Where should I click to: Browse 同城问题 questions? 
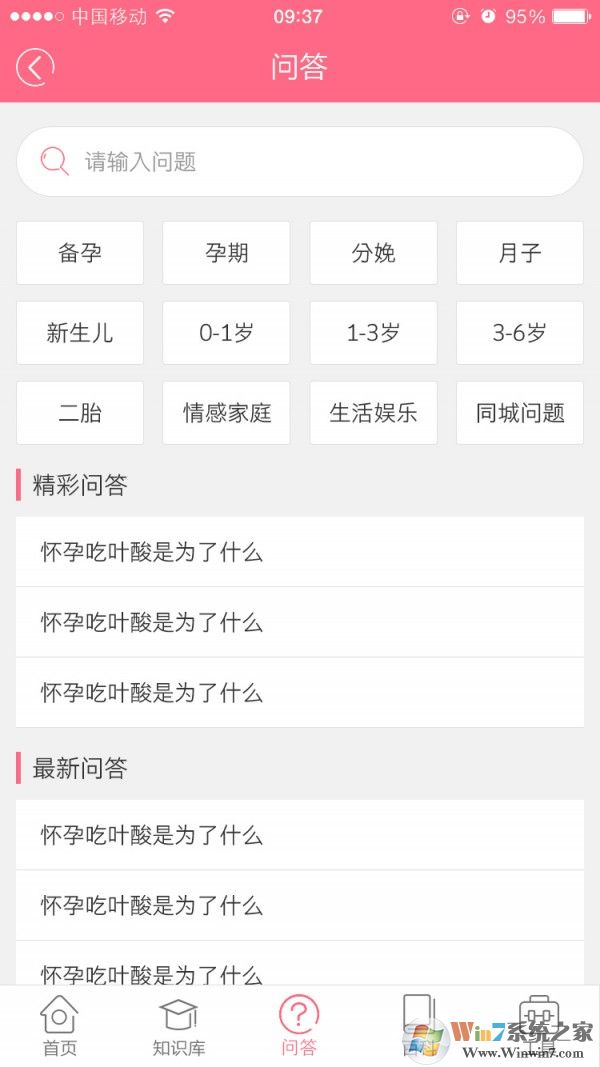pyautogui.click(x=520, y=413)
